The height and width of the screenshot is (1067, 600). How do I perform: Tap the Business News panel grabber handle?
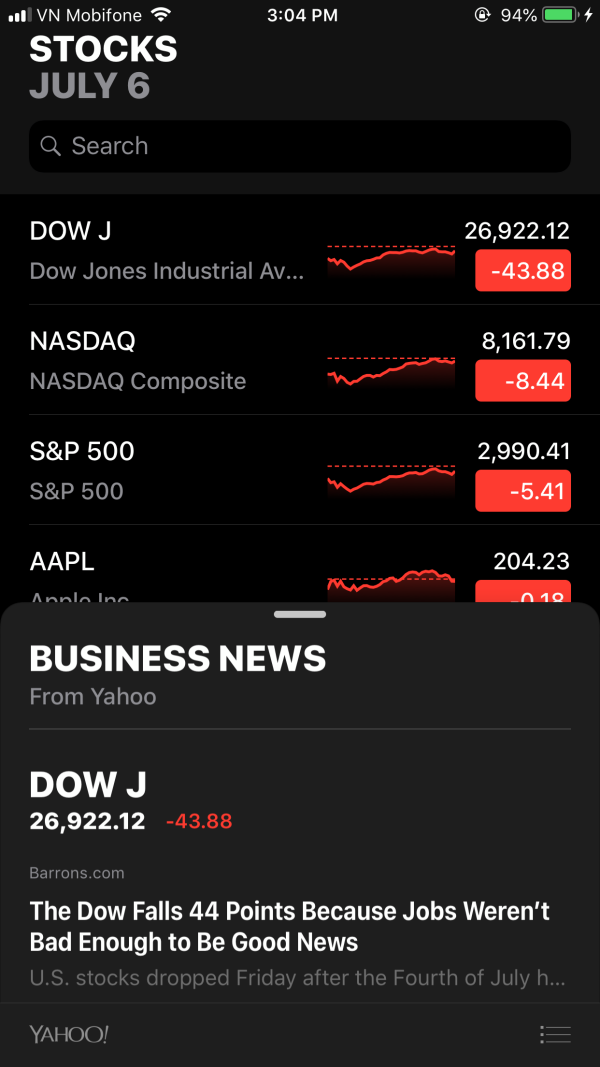(x=300, y=614)
